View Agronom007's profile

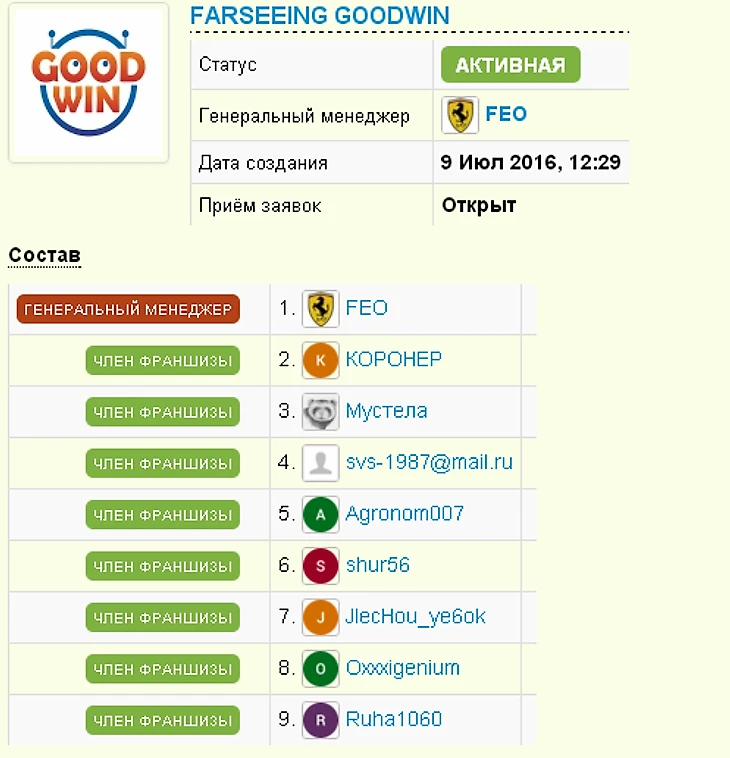point(404,514)
